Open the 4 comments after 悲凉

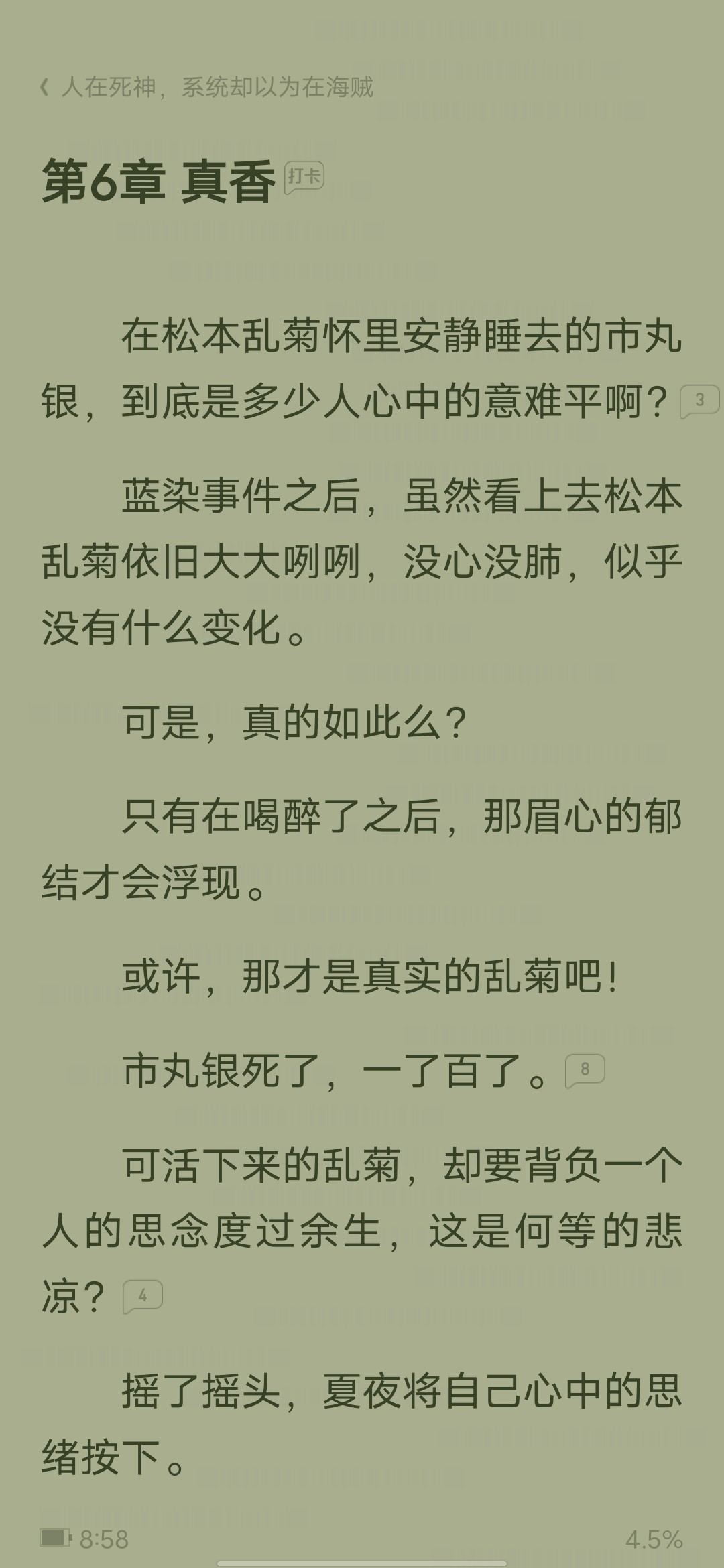(143, 1297)
